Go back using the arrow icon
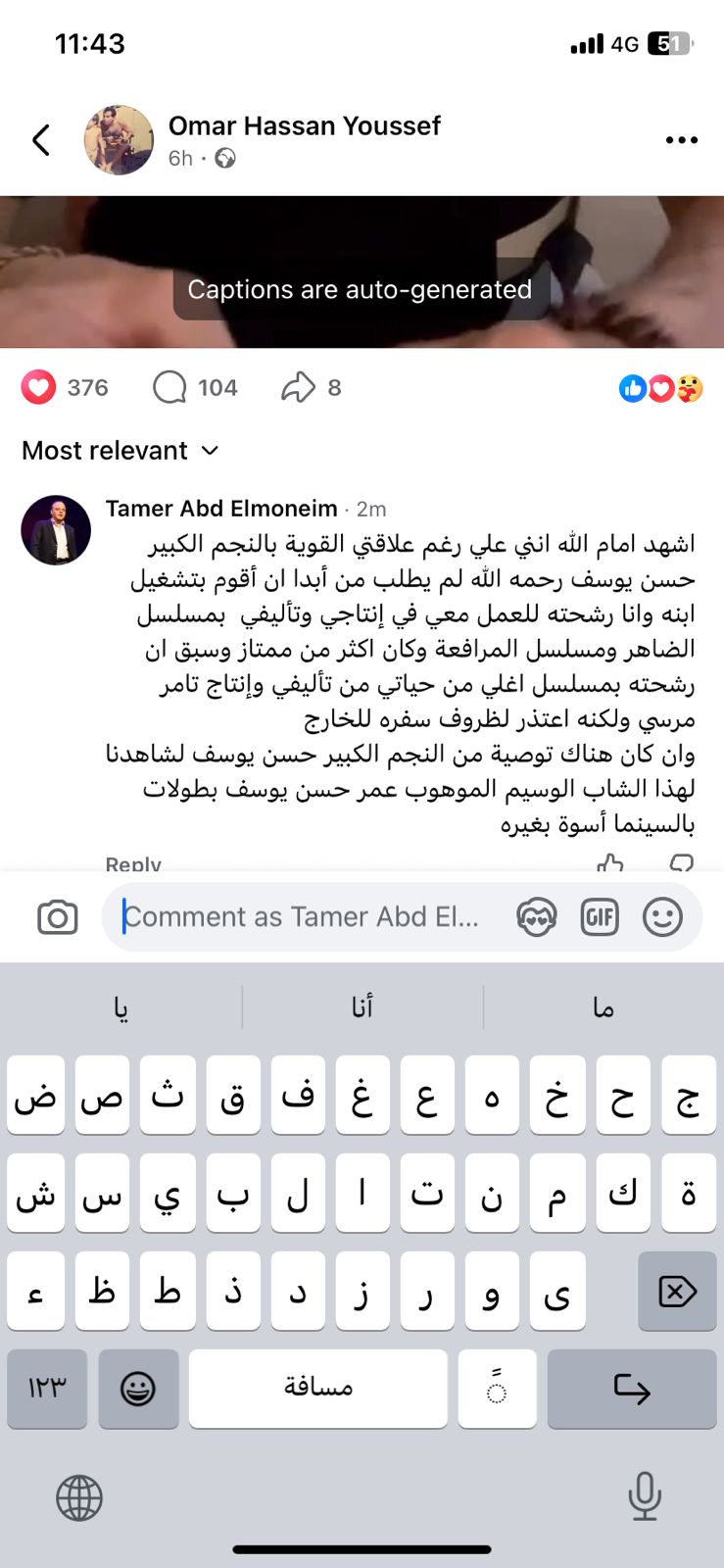 tap(41, 140)
